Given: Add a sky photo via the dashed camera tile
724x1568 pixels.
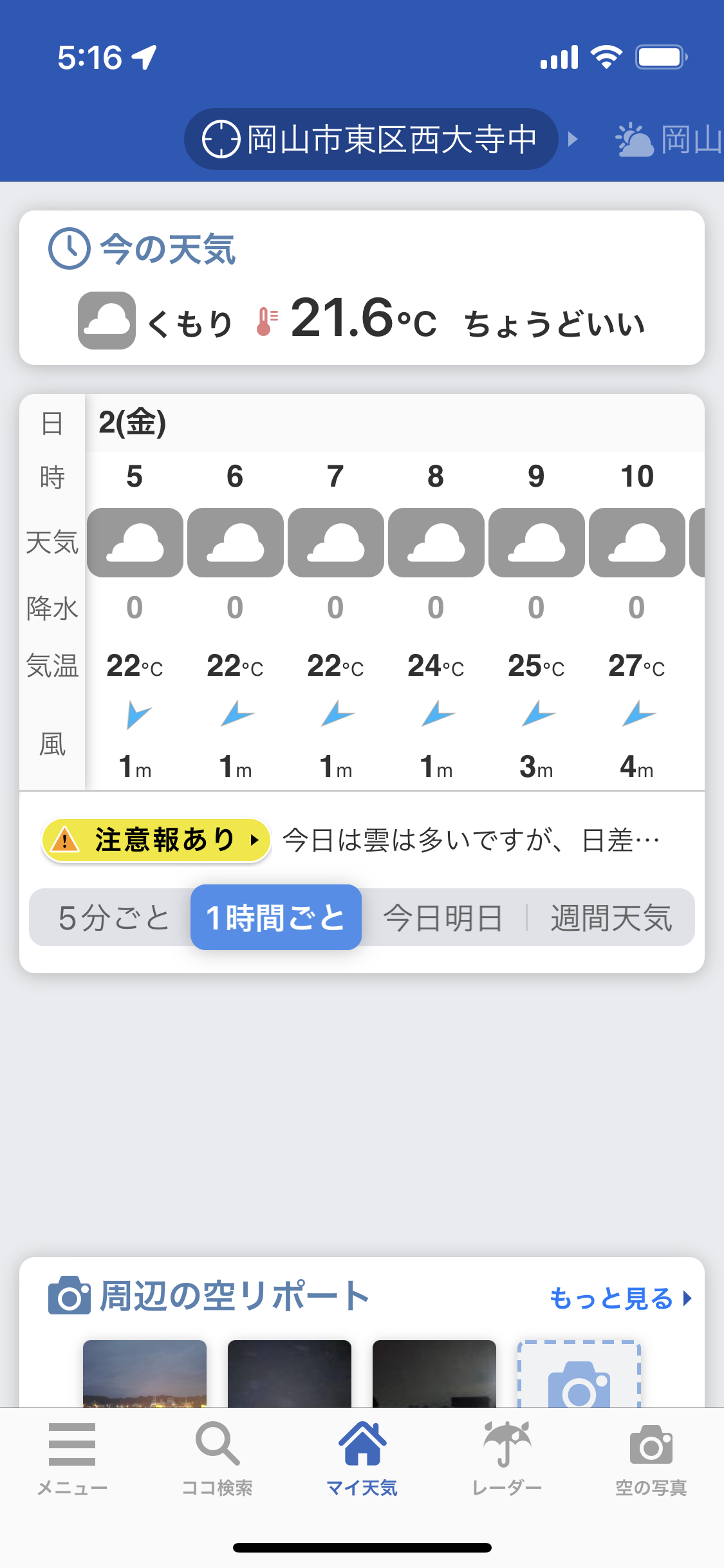Looking at the screenshot, I should pyautogui.click(x=579, y=1374).
